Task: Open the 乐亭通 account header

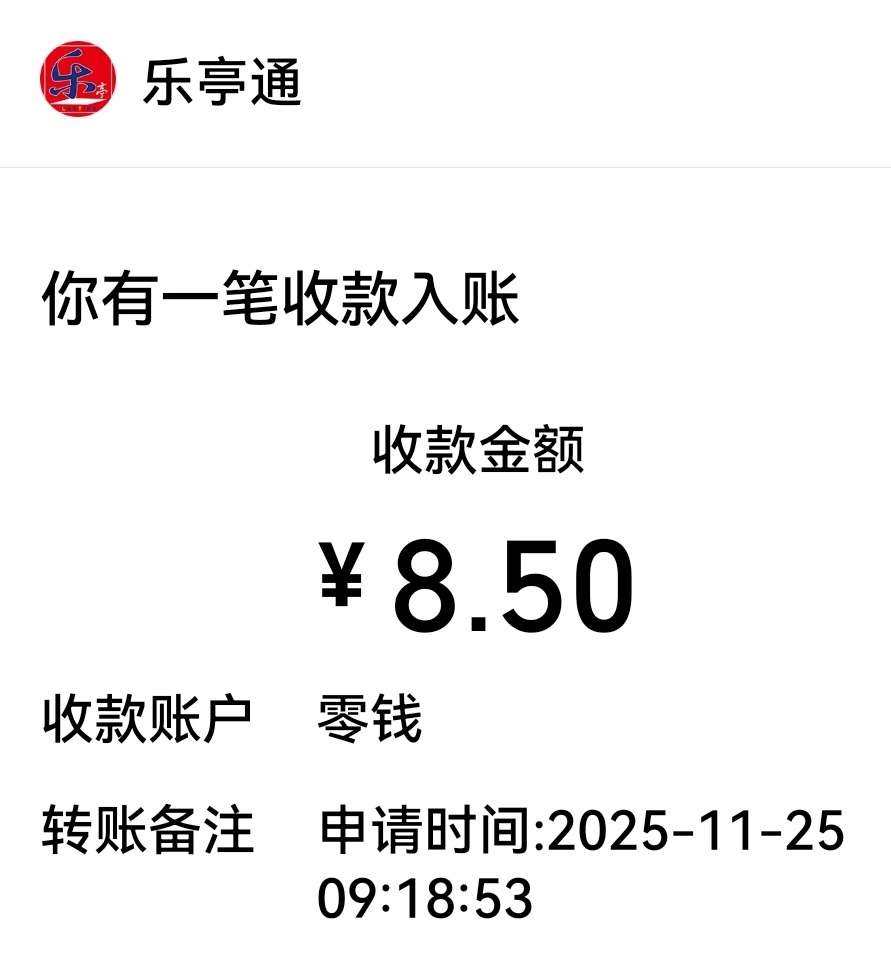Action: [221, 82]
